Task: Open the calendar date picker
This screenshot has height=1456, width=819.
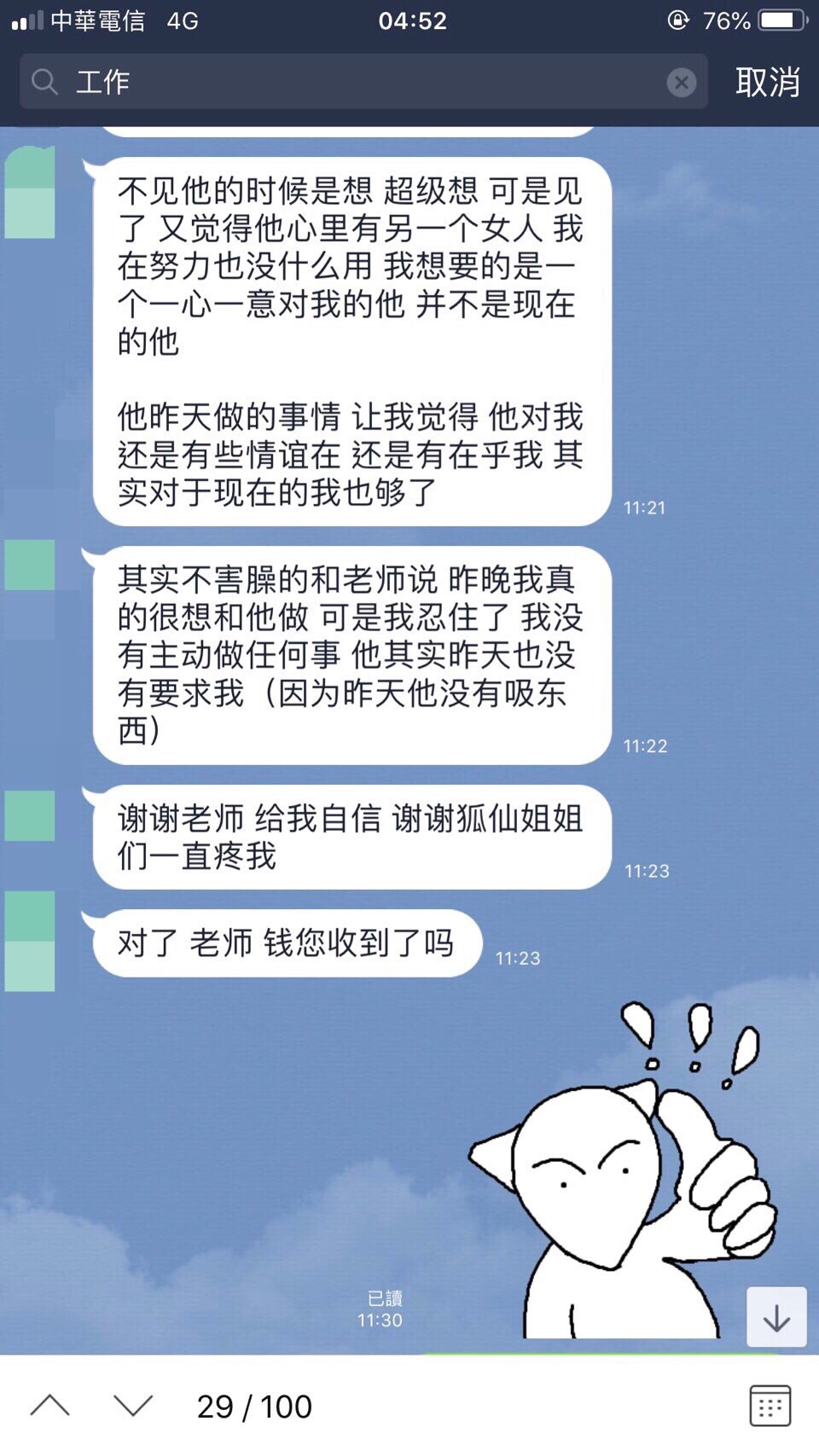Action: (x=770, y=1406)
